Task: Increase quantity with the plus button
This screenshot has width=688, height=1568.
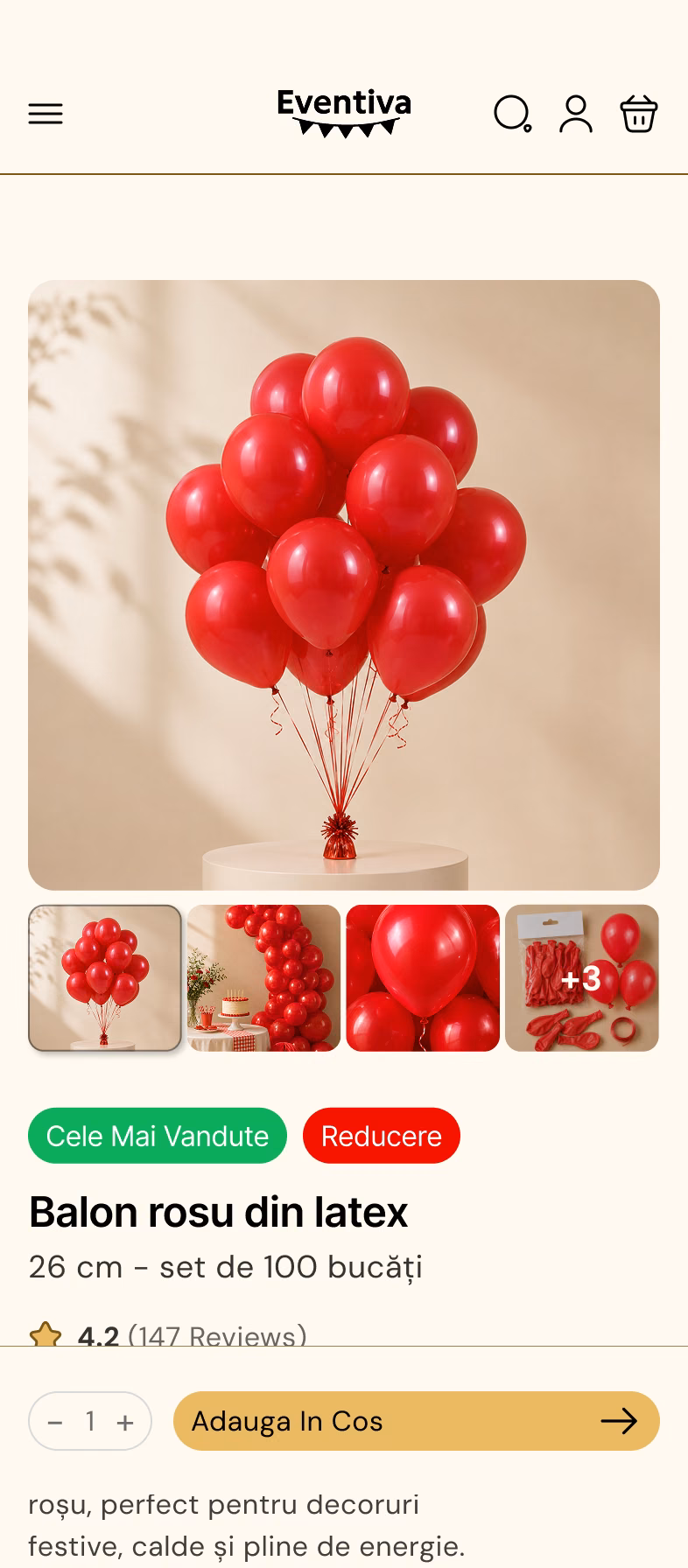Action: 125,1423
